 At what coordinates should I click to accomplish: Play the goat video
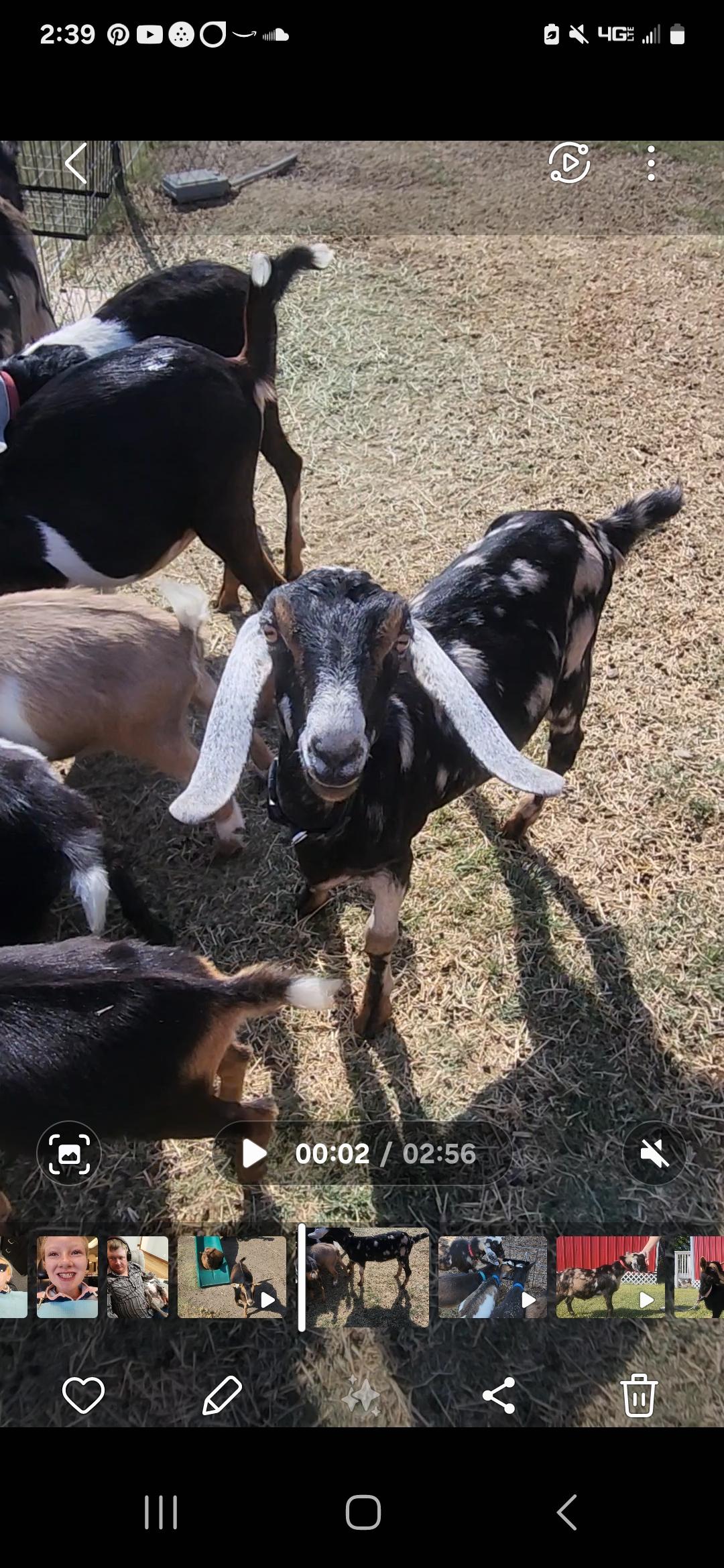[x=254, y=1153]
